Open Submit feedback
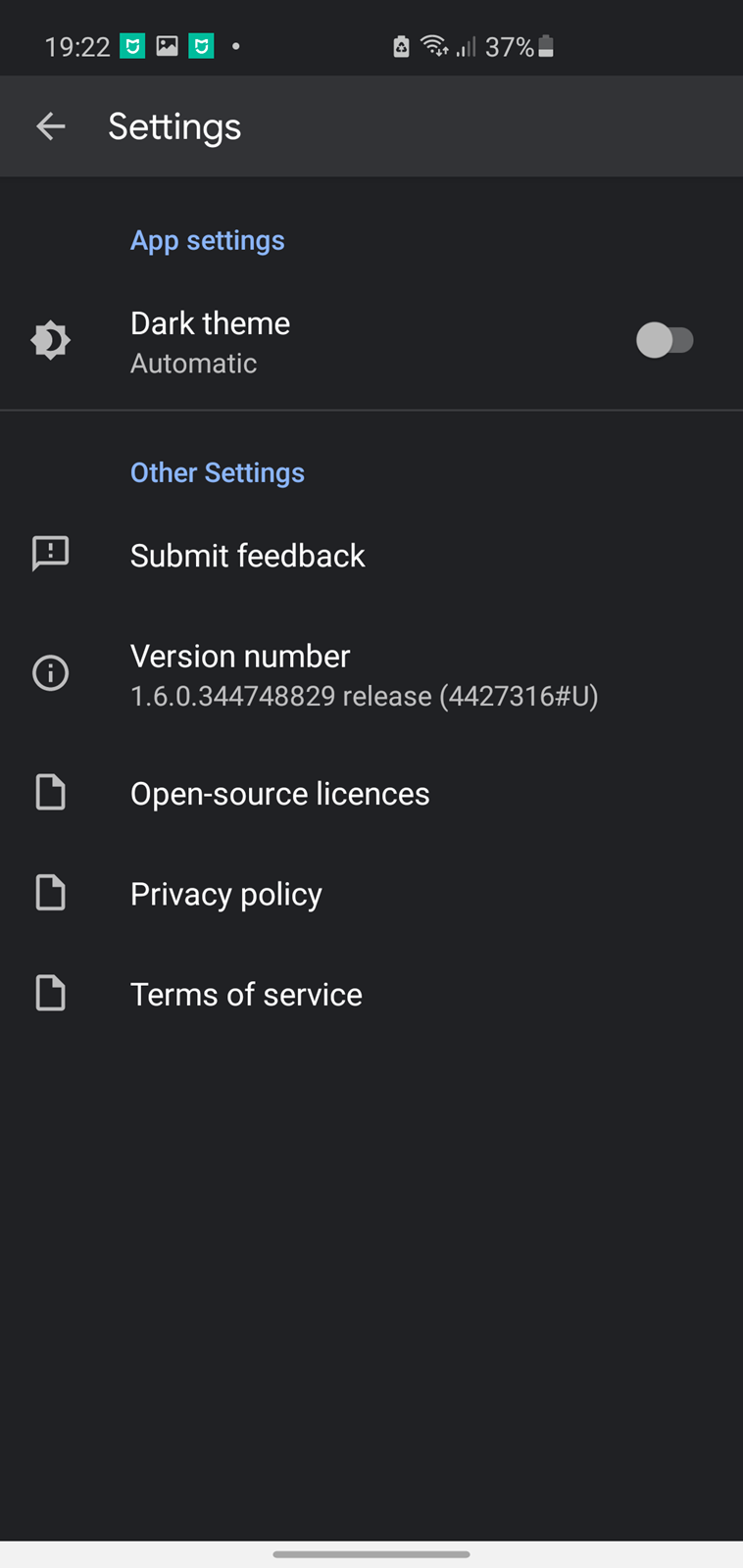This screenshot has width=743, height=1568. coord(371,556)
